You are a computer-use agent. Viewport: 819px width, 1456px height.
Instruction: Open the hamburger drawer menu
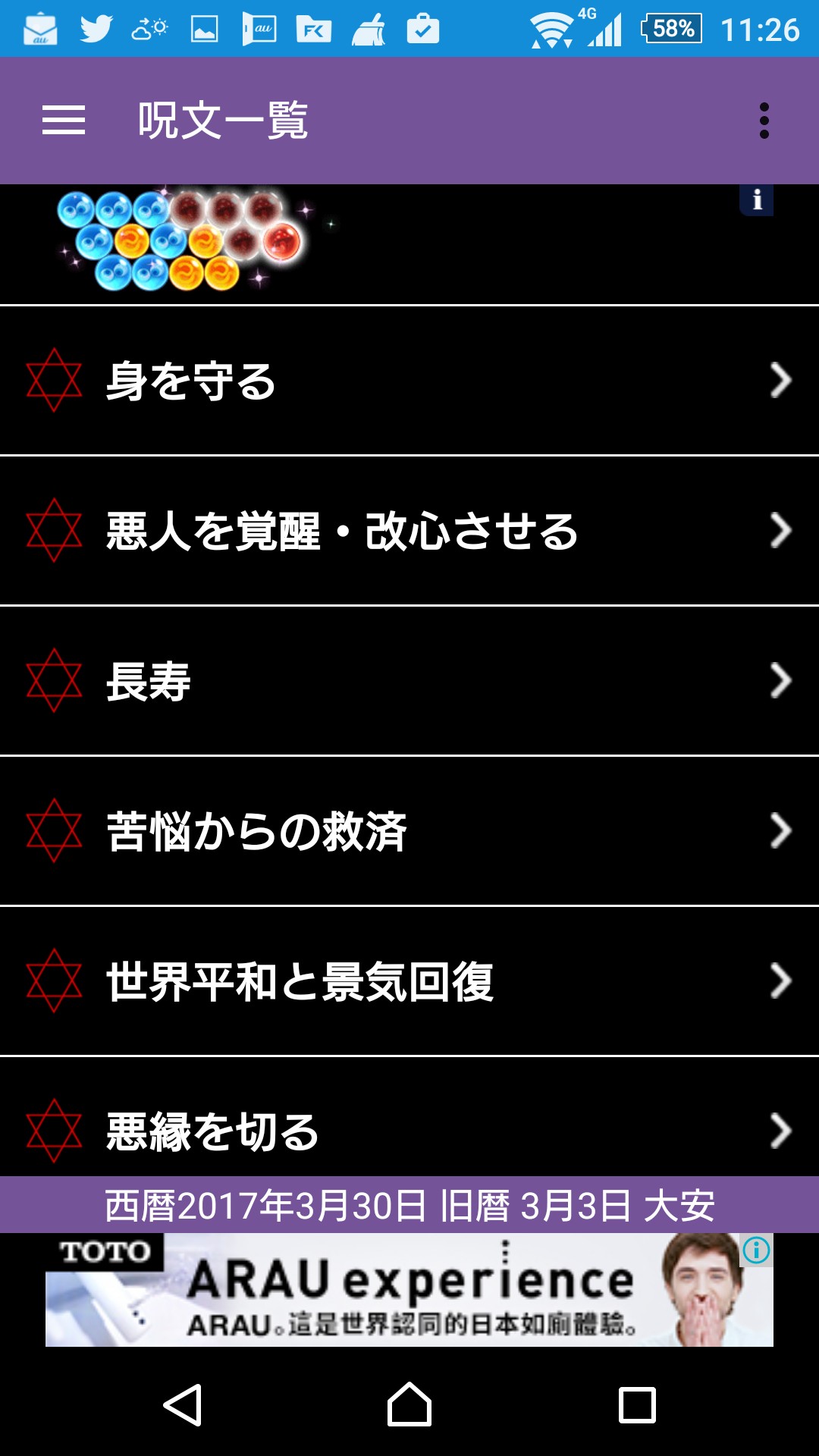point(64,121)
